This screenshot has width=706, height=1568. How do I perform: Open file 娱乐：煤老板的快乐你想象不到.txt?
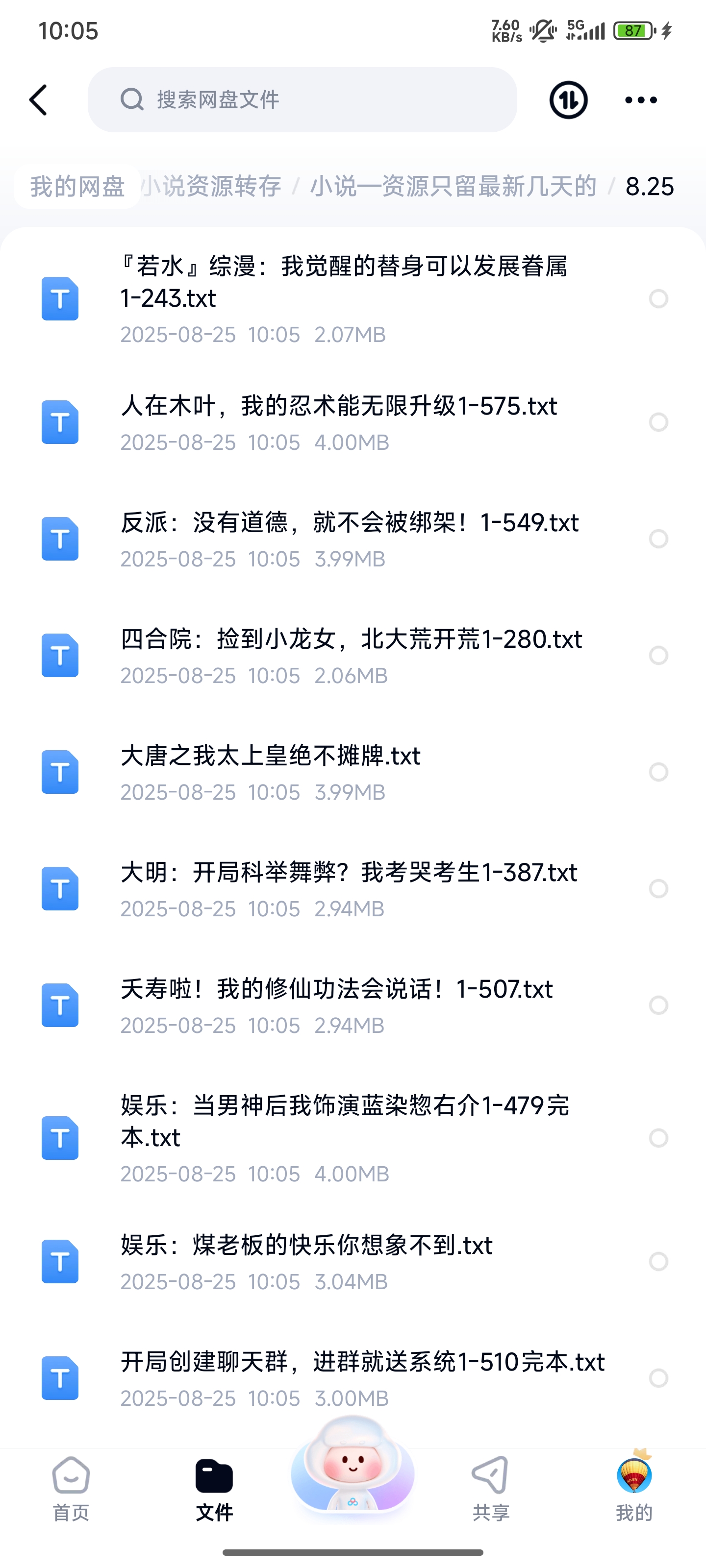pos(306,1261)
